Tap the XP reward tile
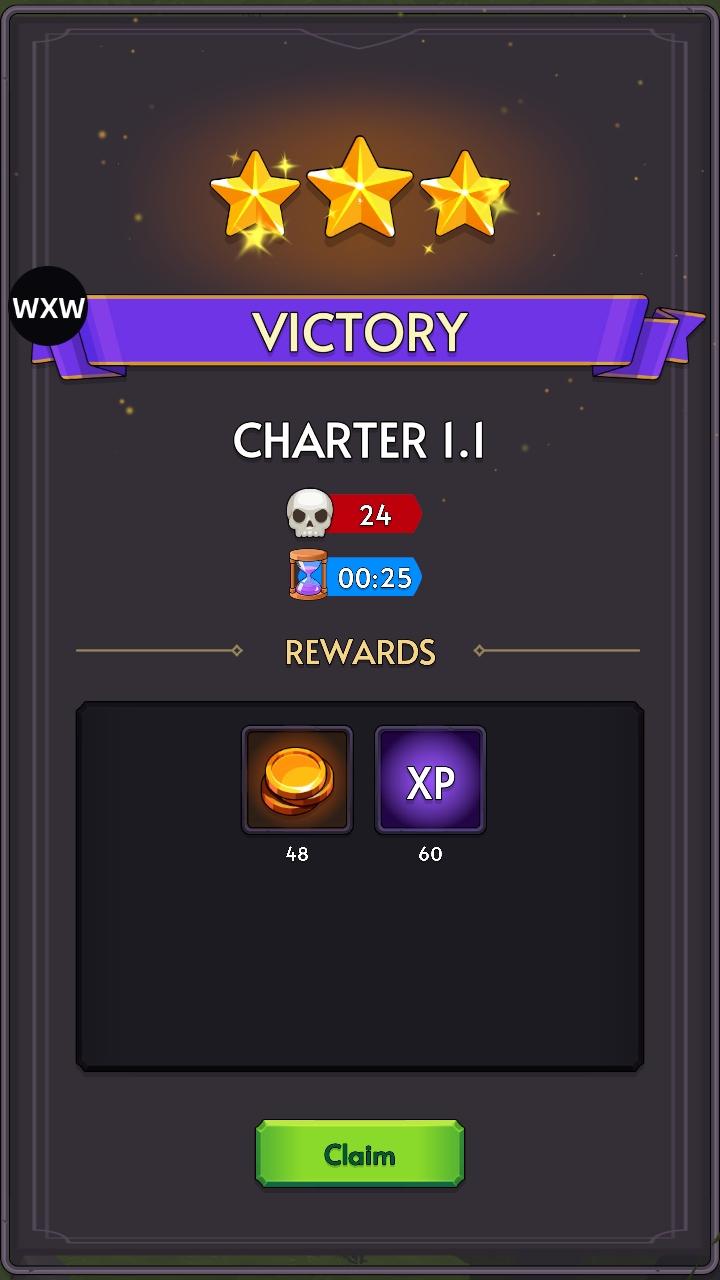This screenshot has width=720, height=1280. click(x=430, y=780)
